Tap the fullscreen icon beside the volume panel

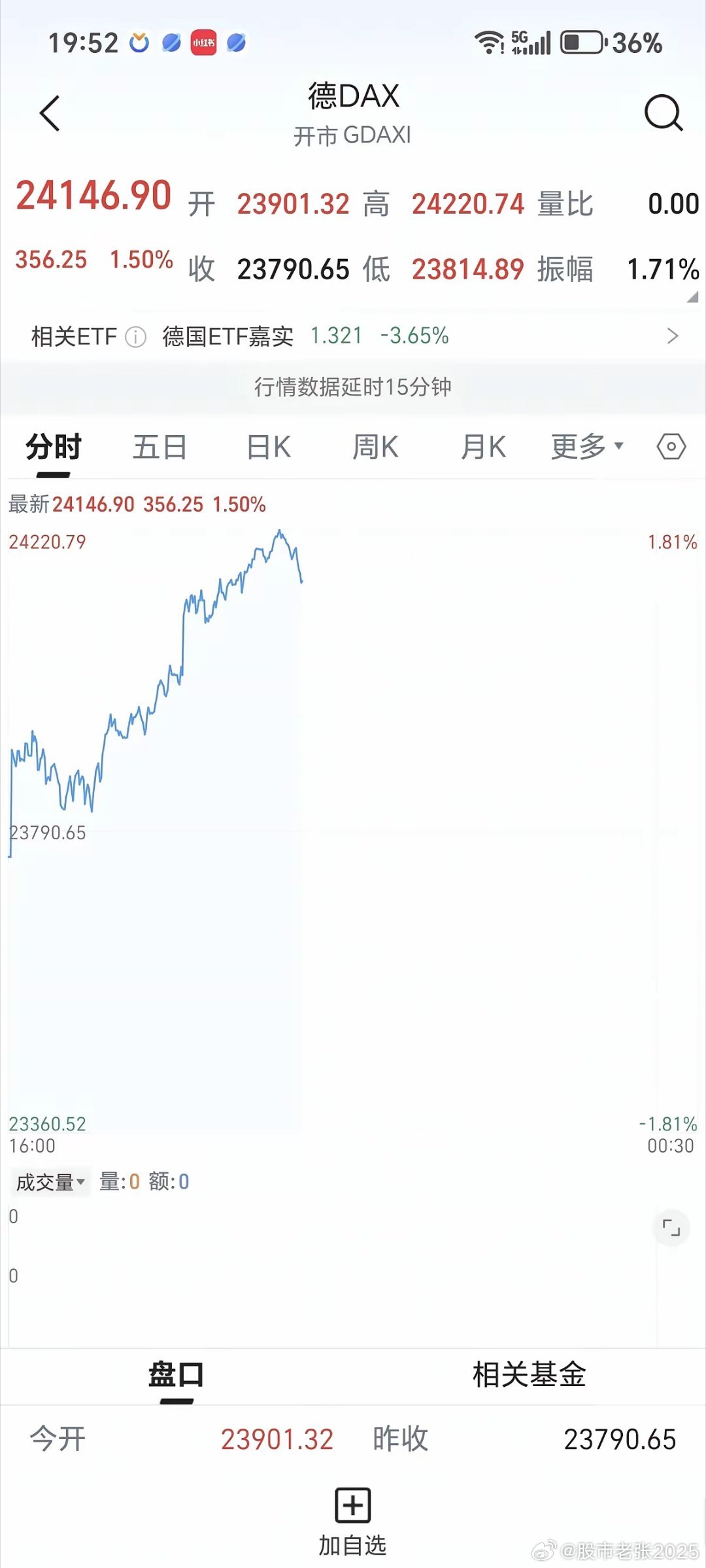(673, 1227)
